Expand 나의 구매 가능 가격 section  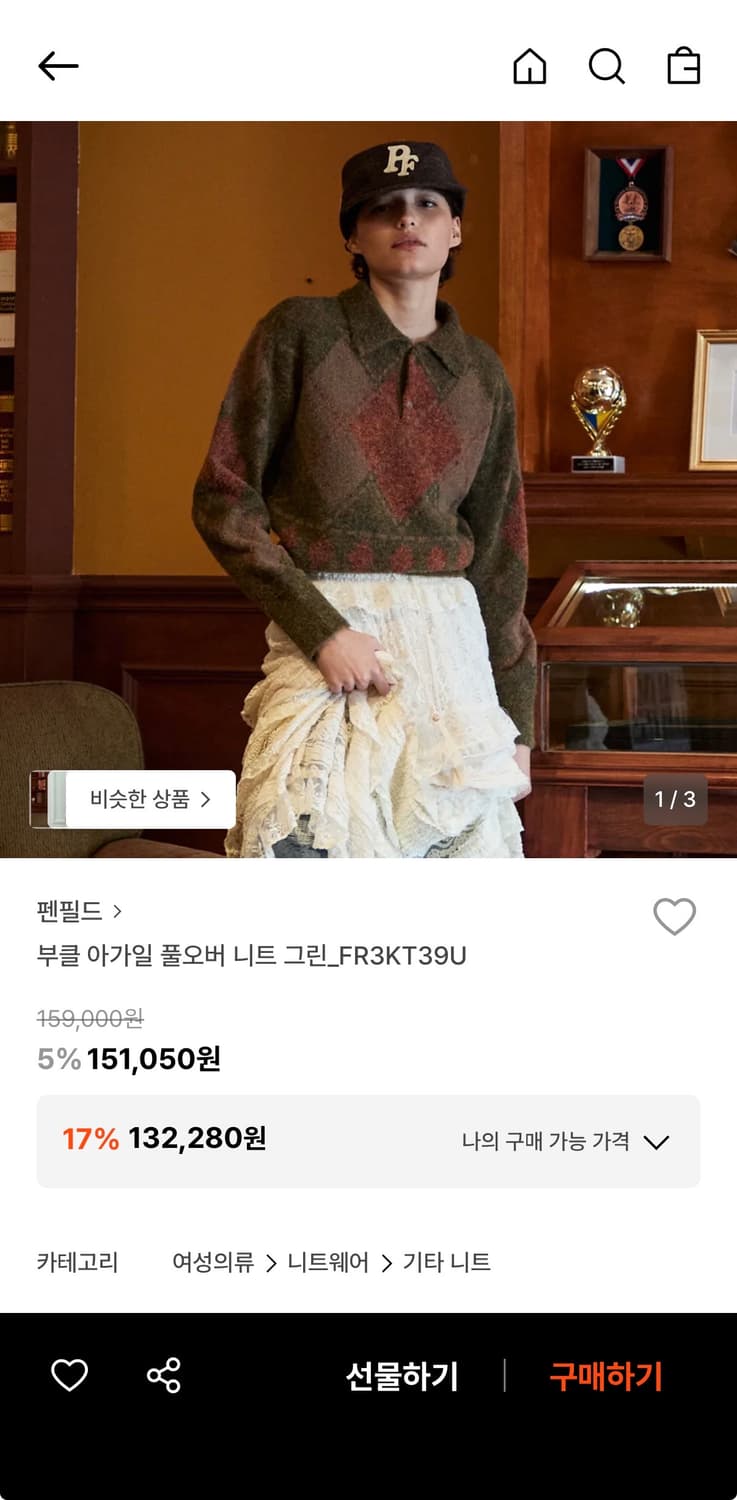pyautogui.click(x=656, y=1141)
